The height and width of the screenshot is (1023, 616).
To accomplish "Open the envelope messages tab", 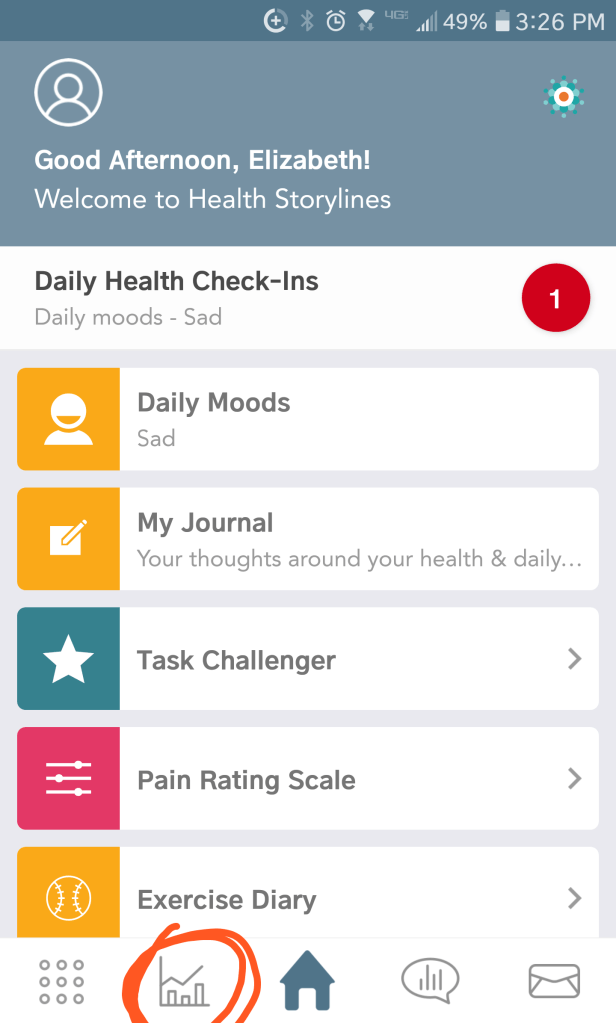I will 553,982.
